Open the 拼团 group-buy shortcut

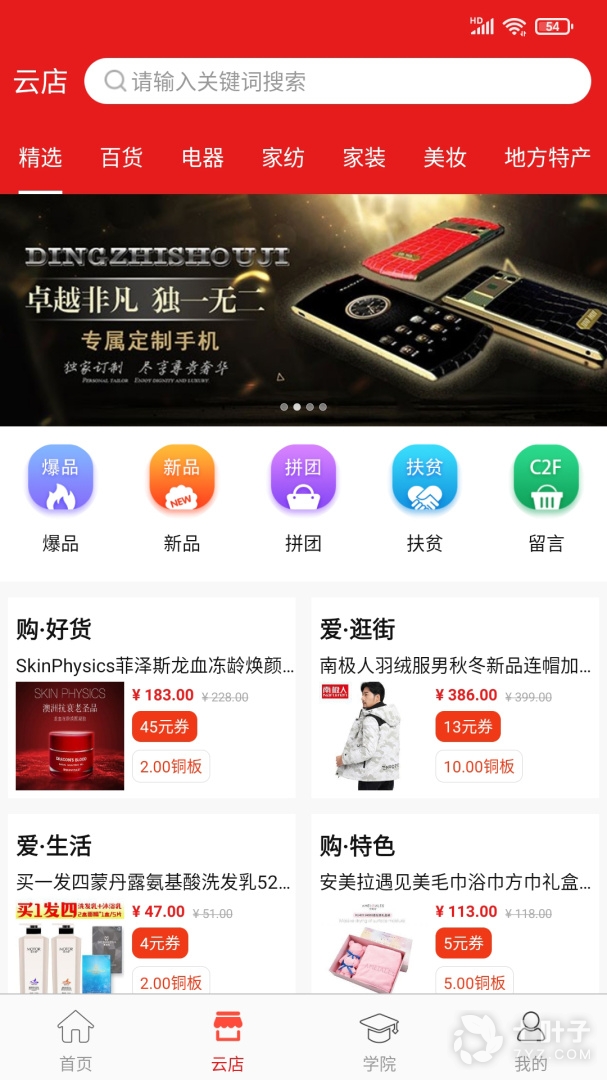pyautogui.click(x=303, y=498)
